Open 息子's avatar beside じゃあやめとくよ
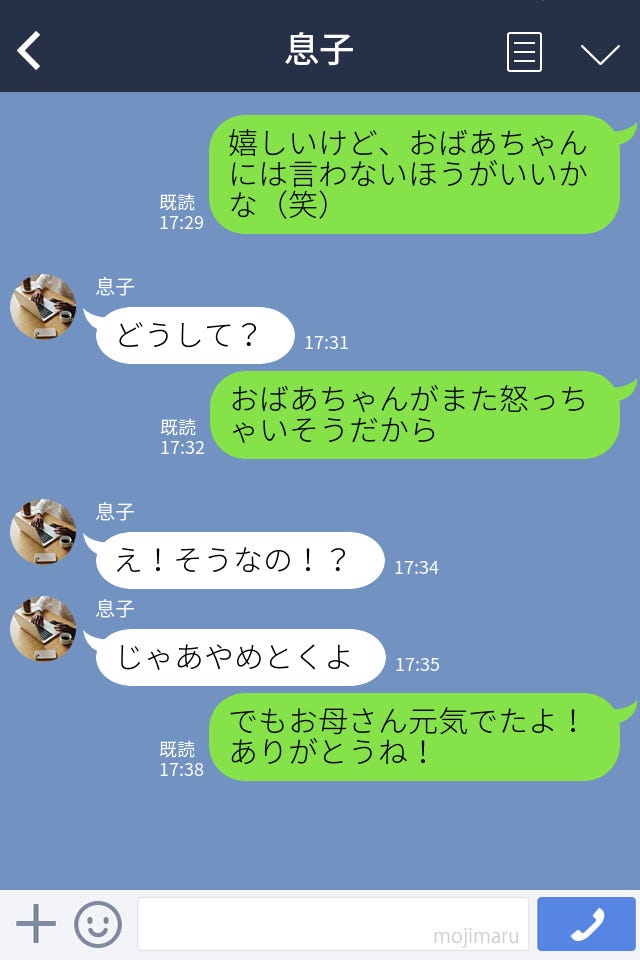640x960 pixels. 43,629
